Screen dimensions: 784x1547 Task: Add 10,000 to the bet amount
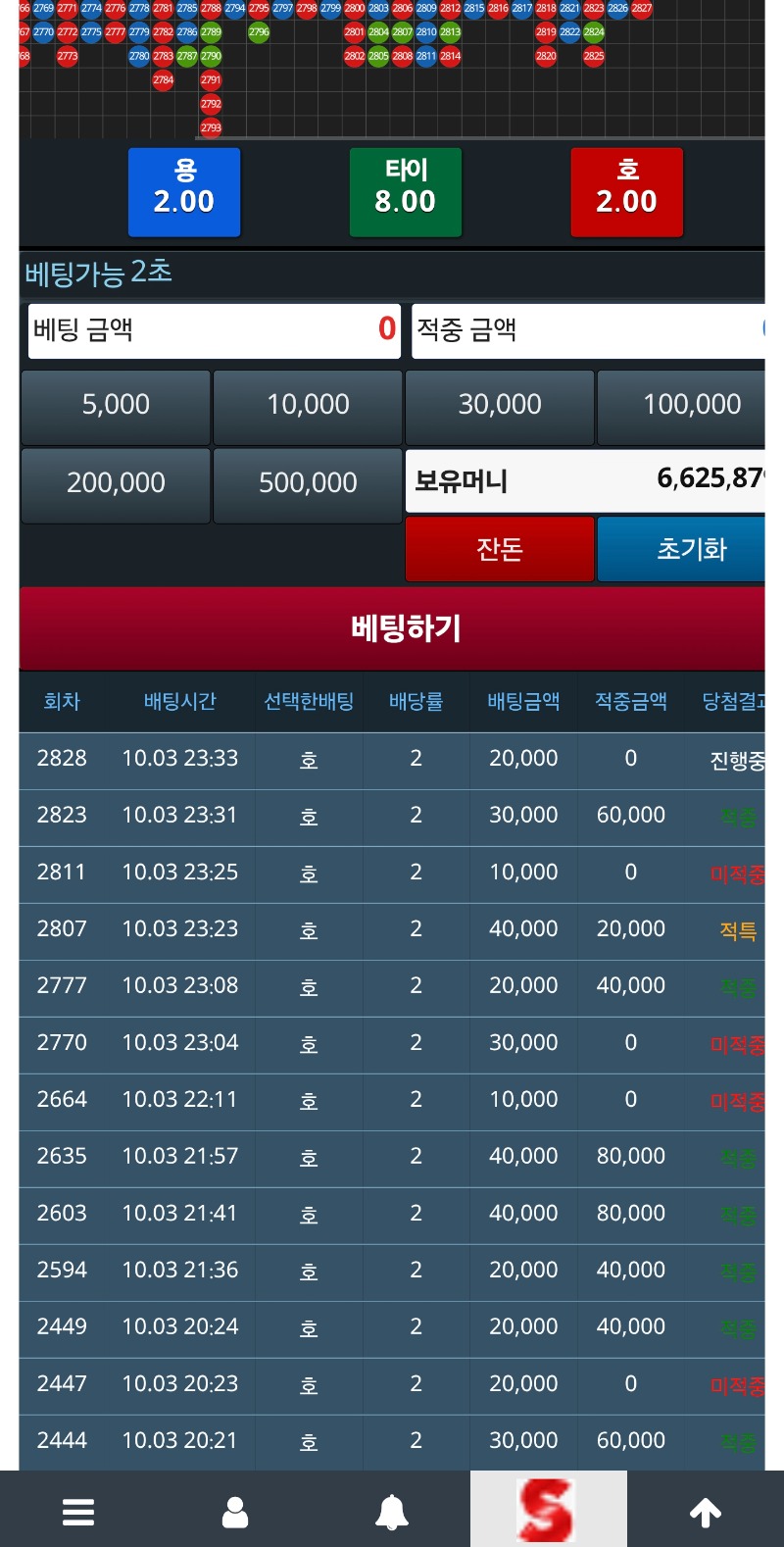click(x=308, y=405)
